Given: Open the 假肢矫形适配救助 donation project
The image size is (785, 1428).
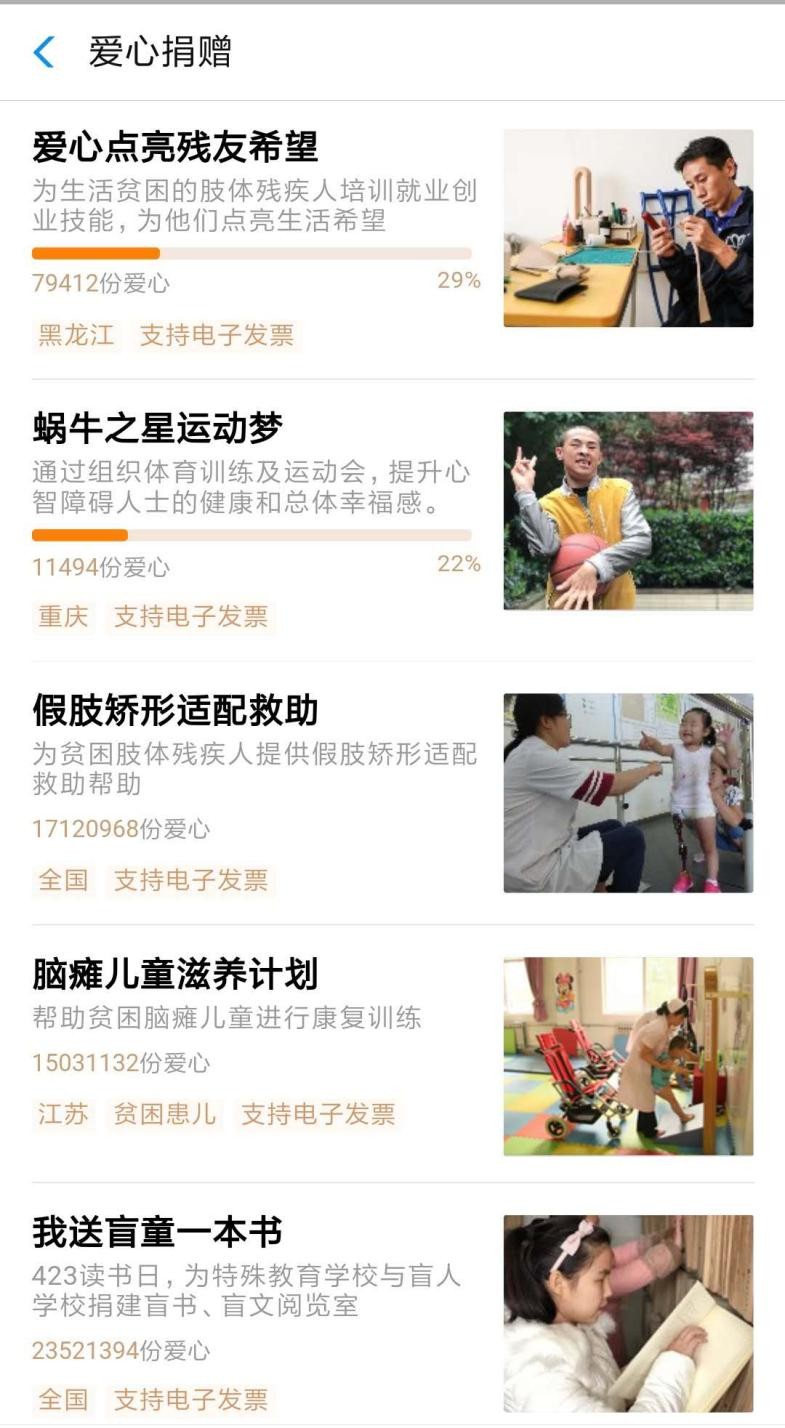Looking at the screenshot, I should 175,711.
